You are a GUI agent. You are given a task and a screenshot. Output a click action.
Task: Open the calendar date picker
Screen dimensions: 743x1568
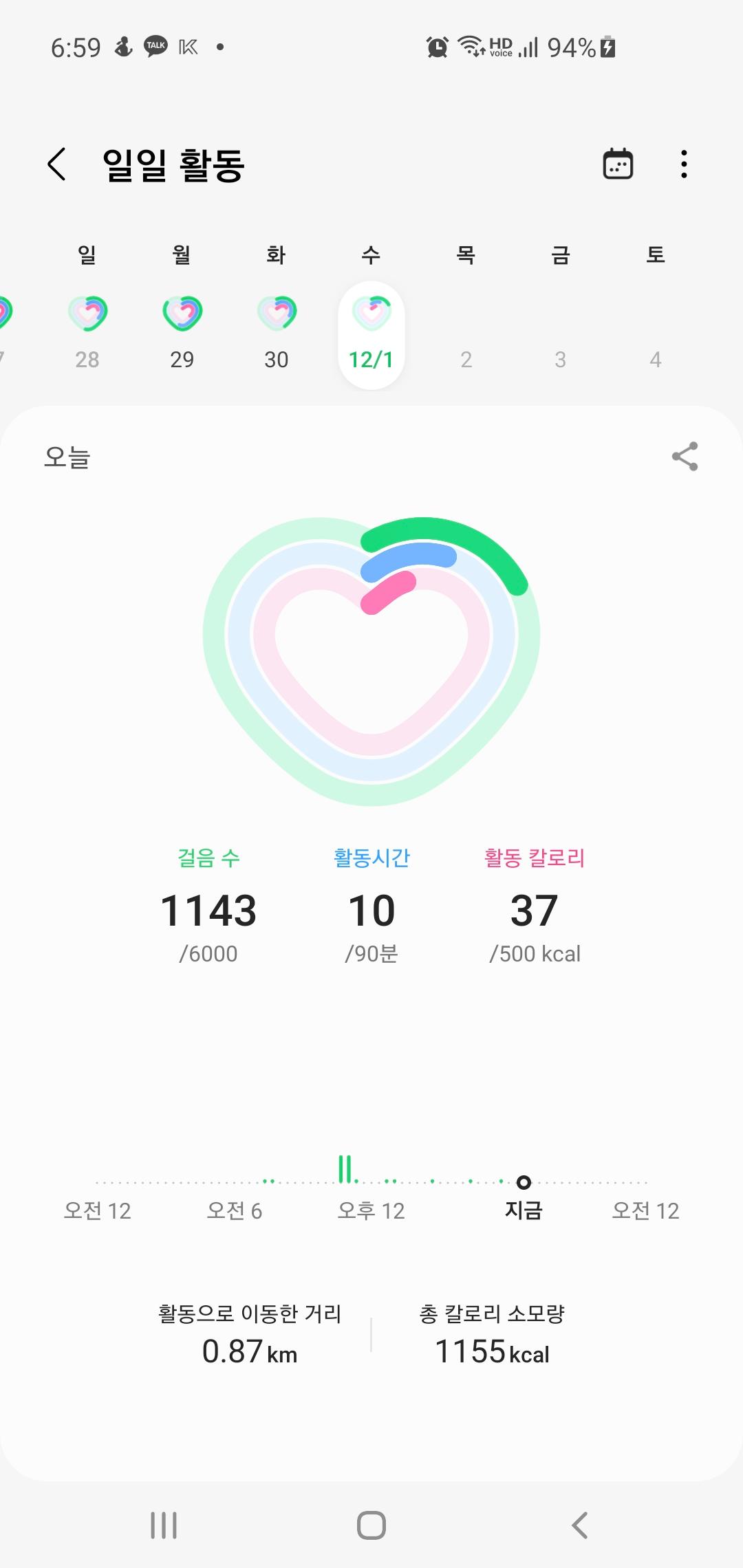coord(618,164)
